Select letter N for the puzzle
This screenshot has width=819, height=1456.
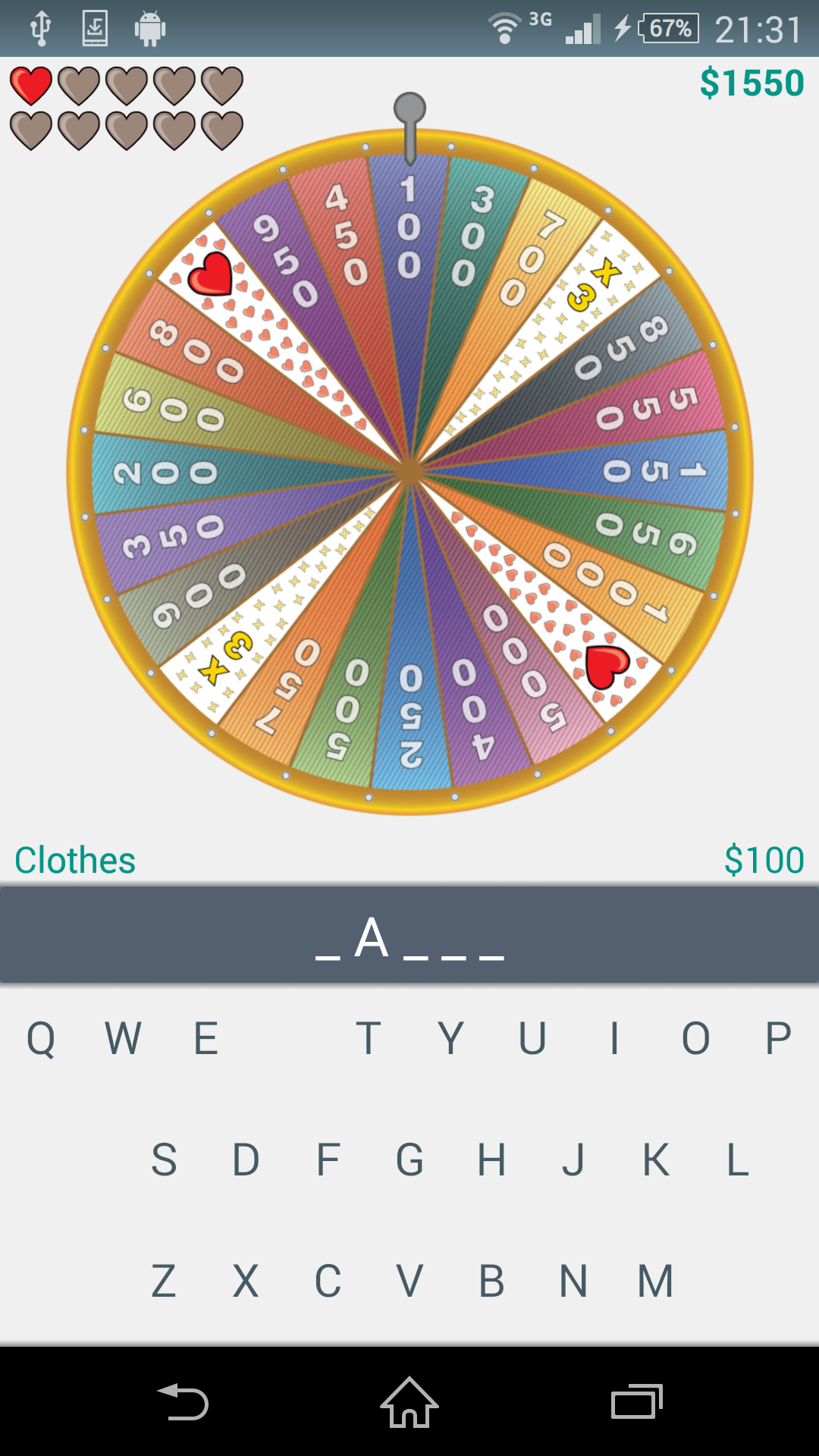click(573, 1281)
